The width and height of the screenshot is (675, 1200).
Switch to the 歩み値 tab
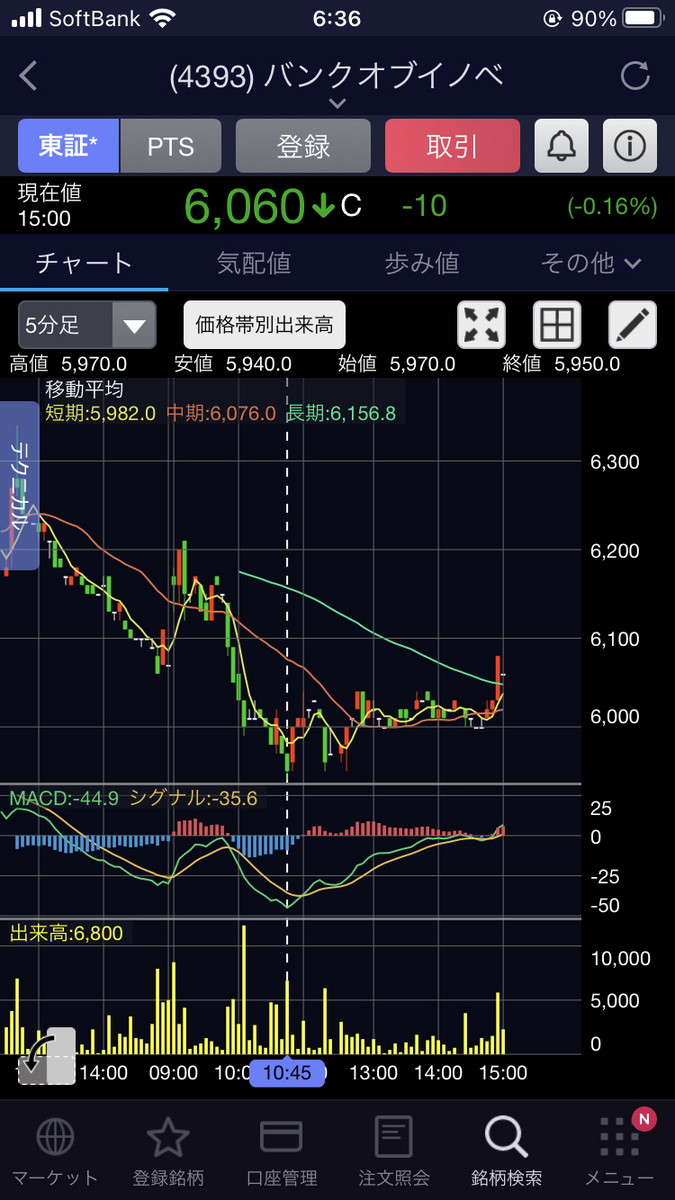(x=422, y=263)
